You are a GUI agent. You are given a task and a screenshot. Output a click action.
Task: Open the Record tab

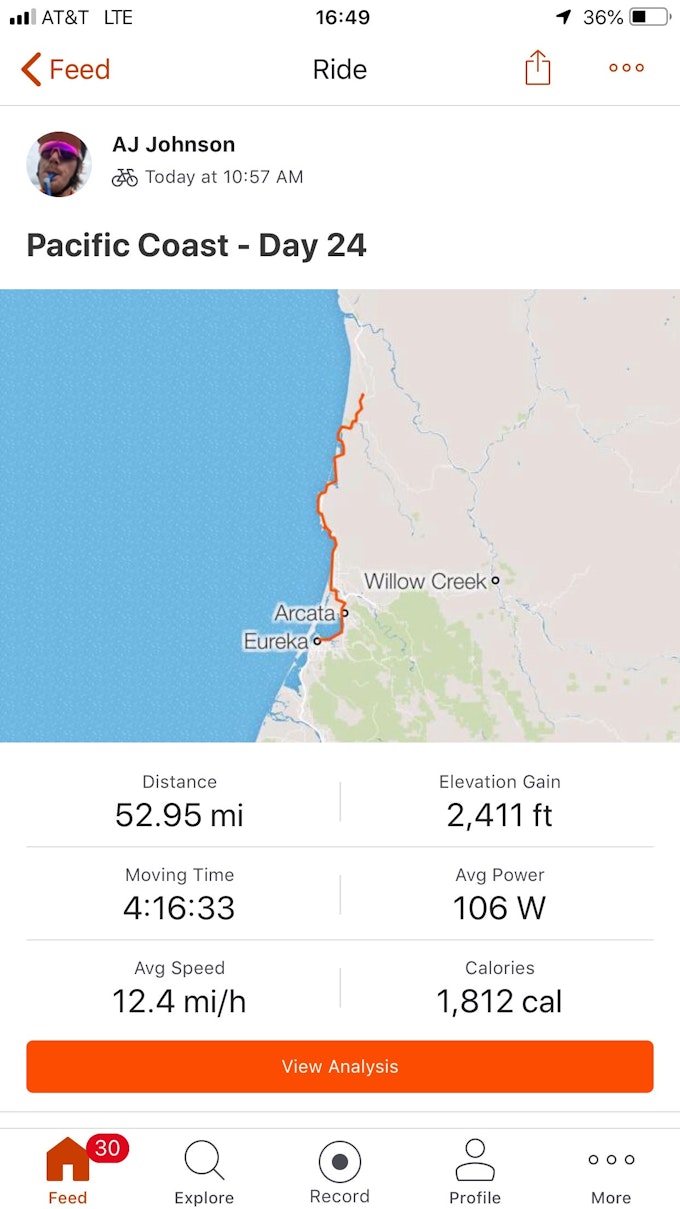[x=340, y=1172]
